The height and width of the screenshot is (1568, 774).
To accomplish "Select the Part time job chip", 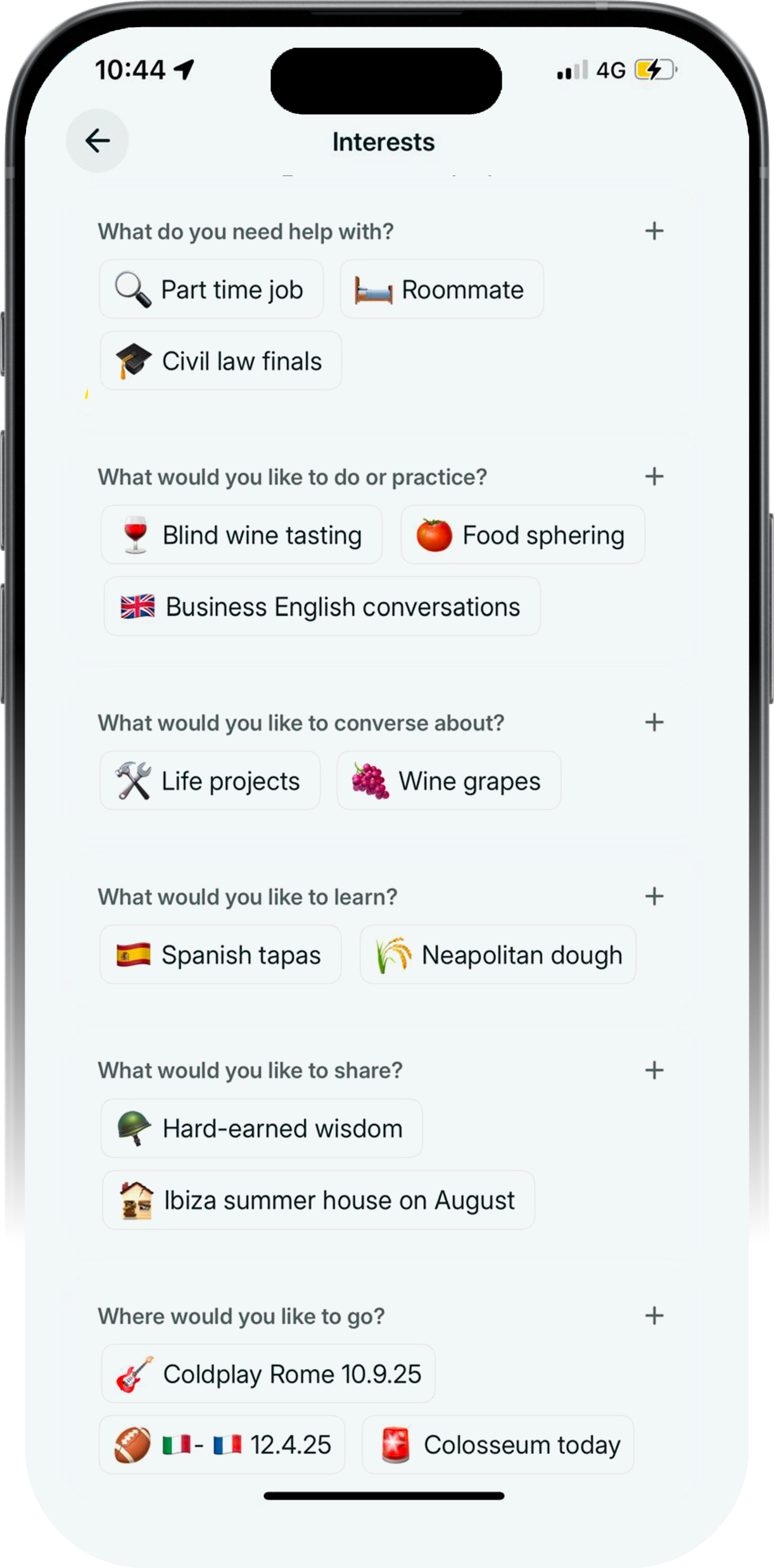I will tap(212, 290).
